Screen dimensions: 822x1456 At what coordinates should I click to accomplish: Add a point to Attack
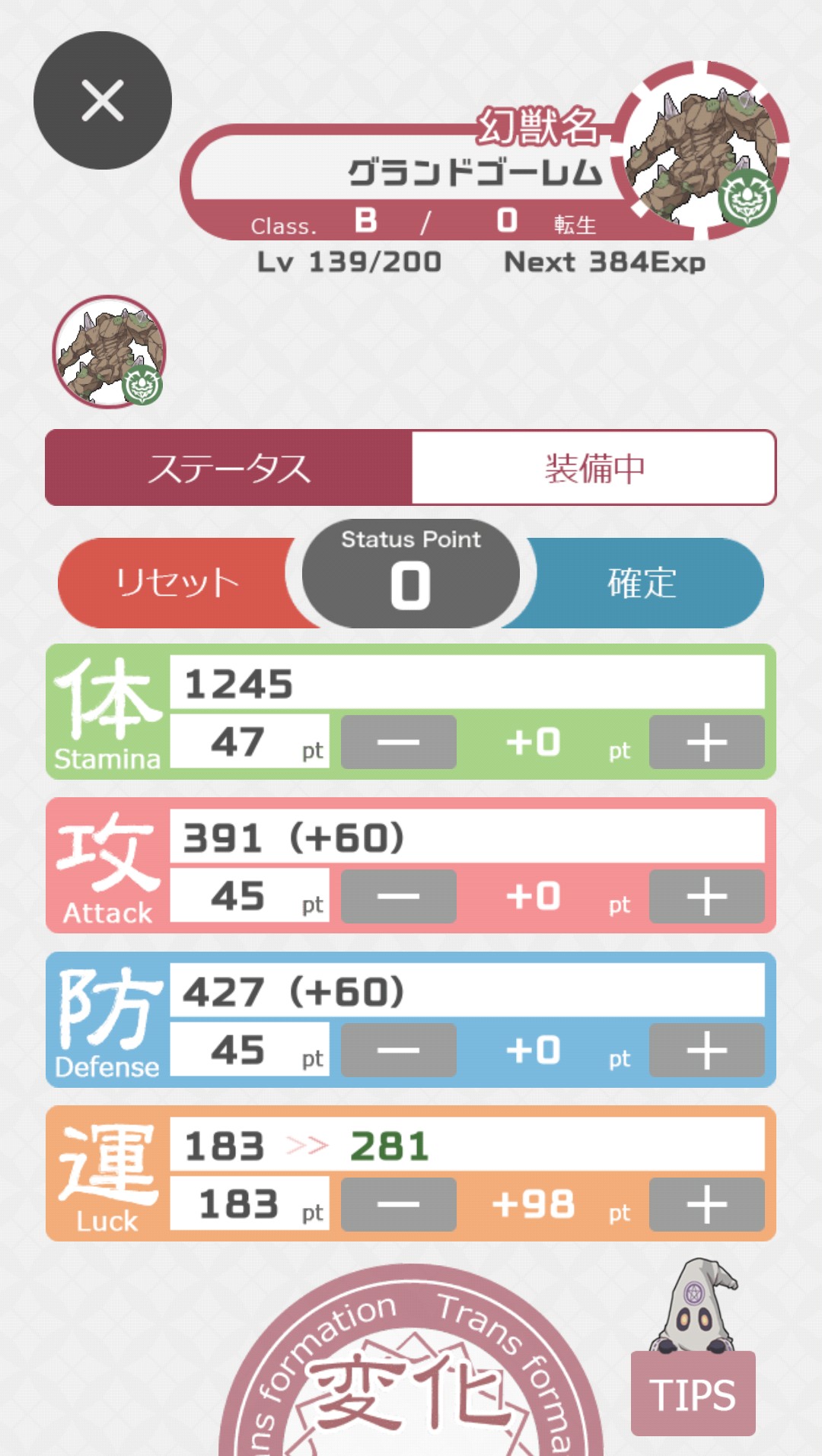click(706, 896)
